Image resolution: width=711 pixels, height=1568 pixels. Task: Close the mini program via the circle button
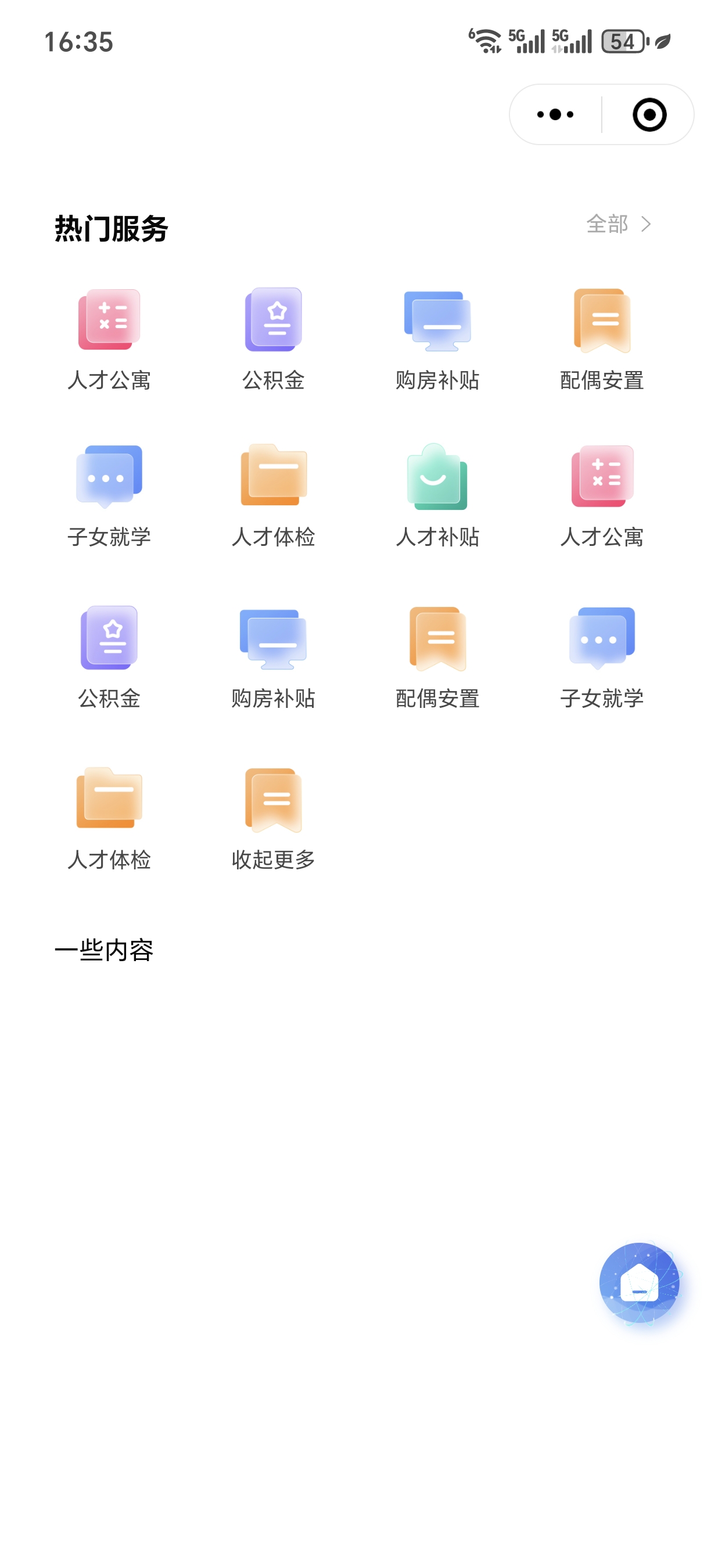pyautogui.click(x=649, y=114)
